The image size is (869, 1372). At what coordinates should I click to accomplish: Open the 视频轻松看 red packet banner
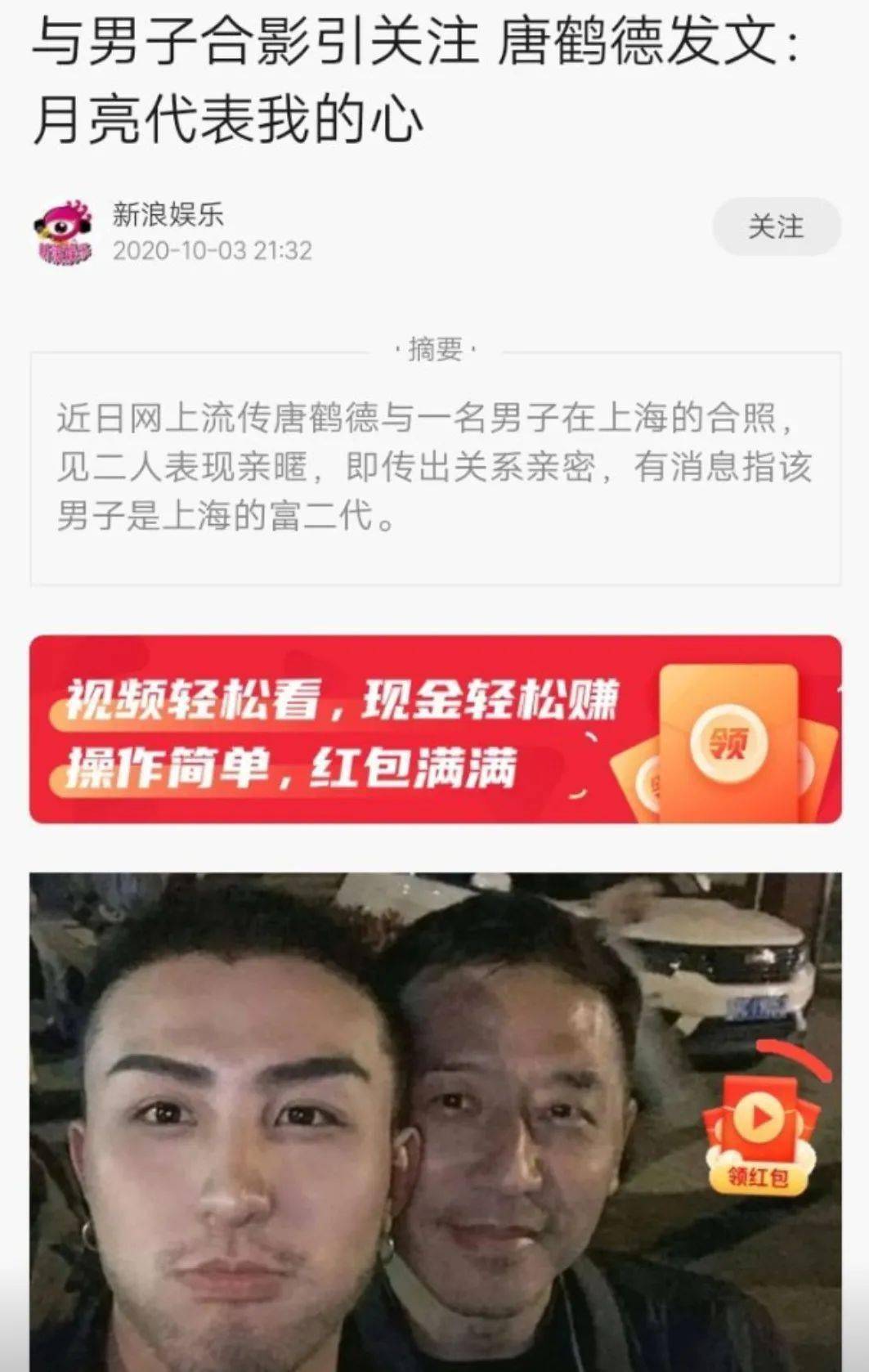tap(435, 729)
